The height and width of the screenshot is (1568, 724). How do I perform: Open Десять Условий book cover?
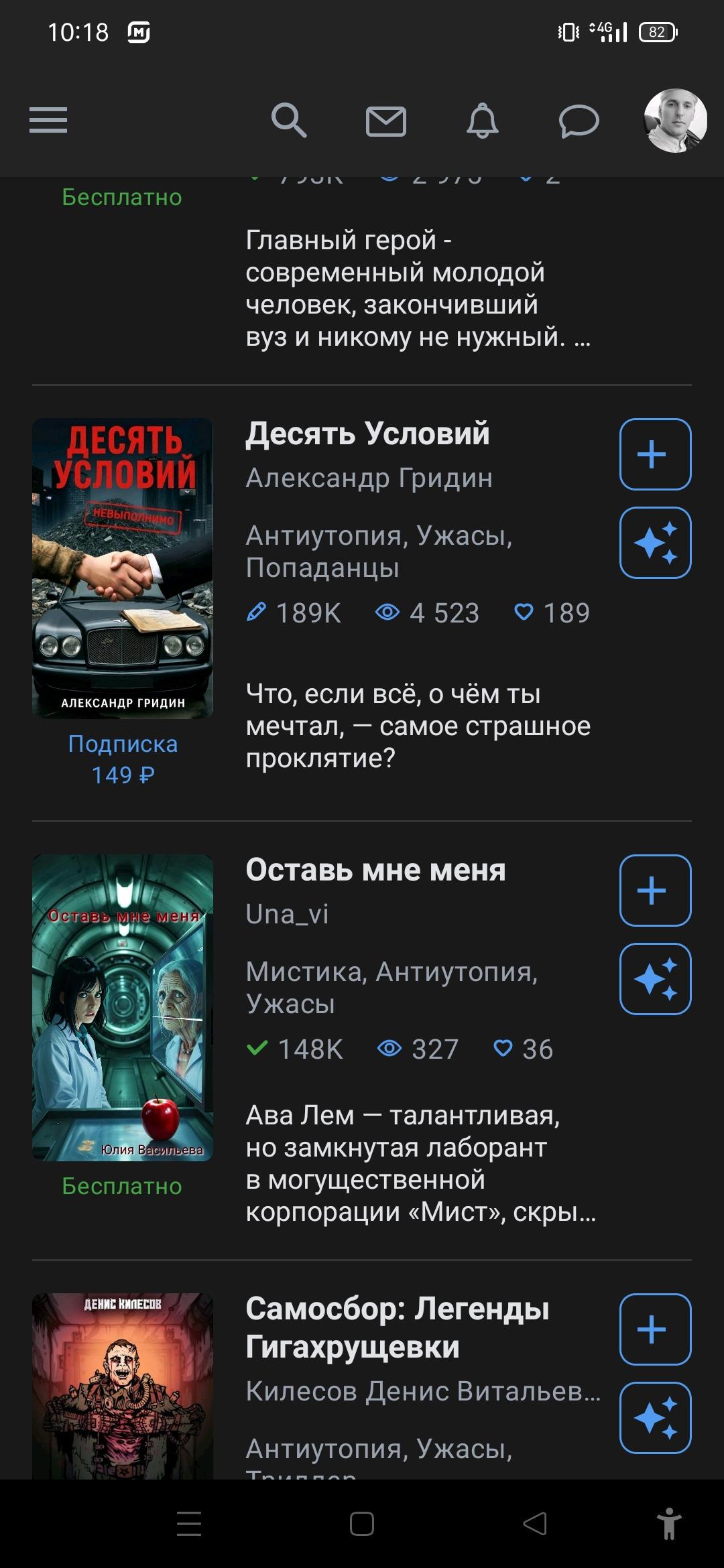[x=123, y=568]
